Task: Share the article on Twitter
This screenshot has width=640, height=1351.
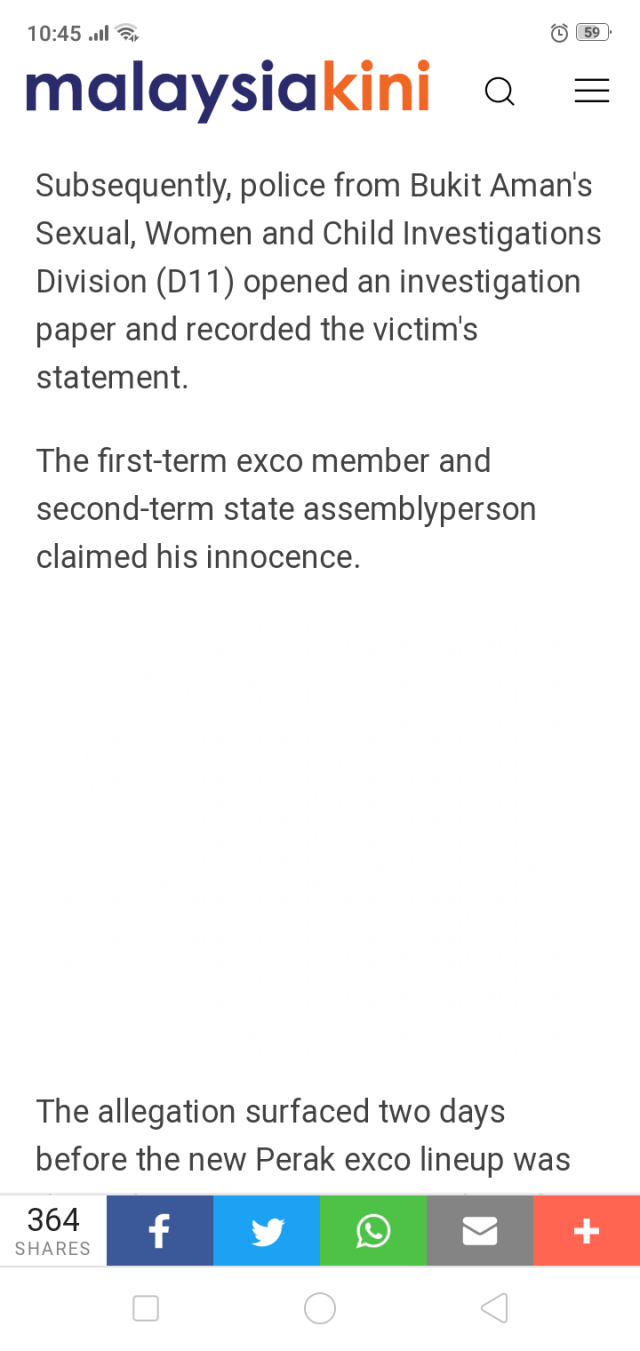Action: (x=266, y=1231)
